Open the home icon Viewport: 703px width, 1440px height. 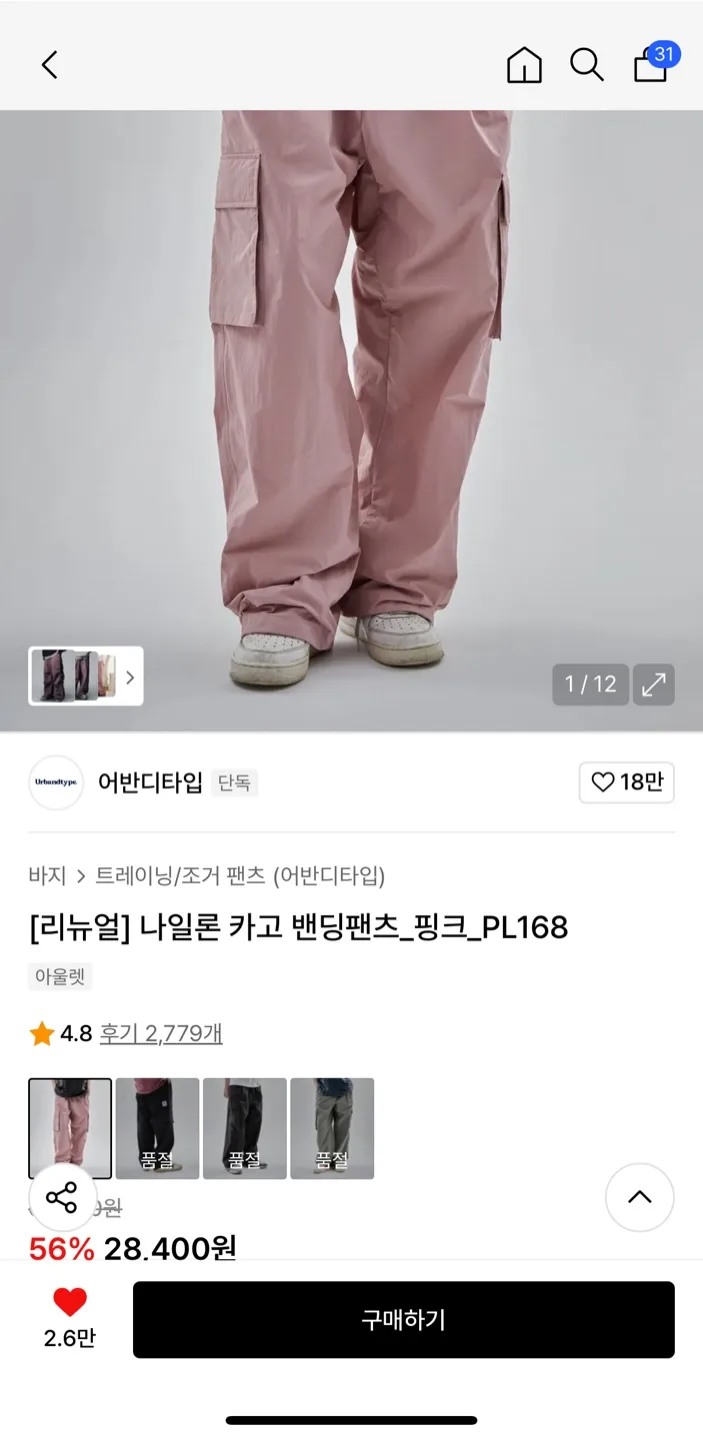[524, 65]
